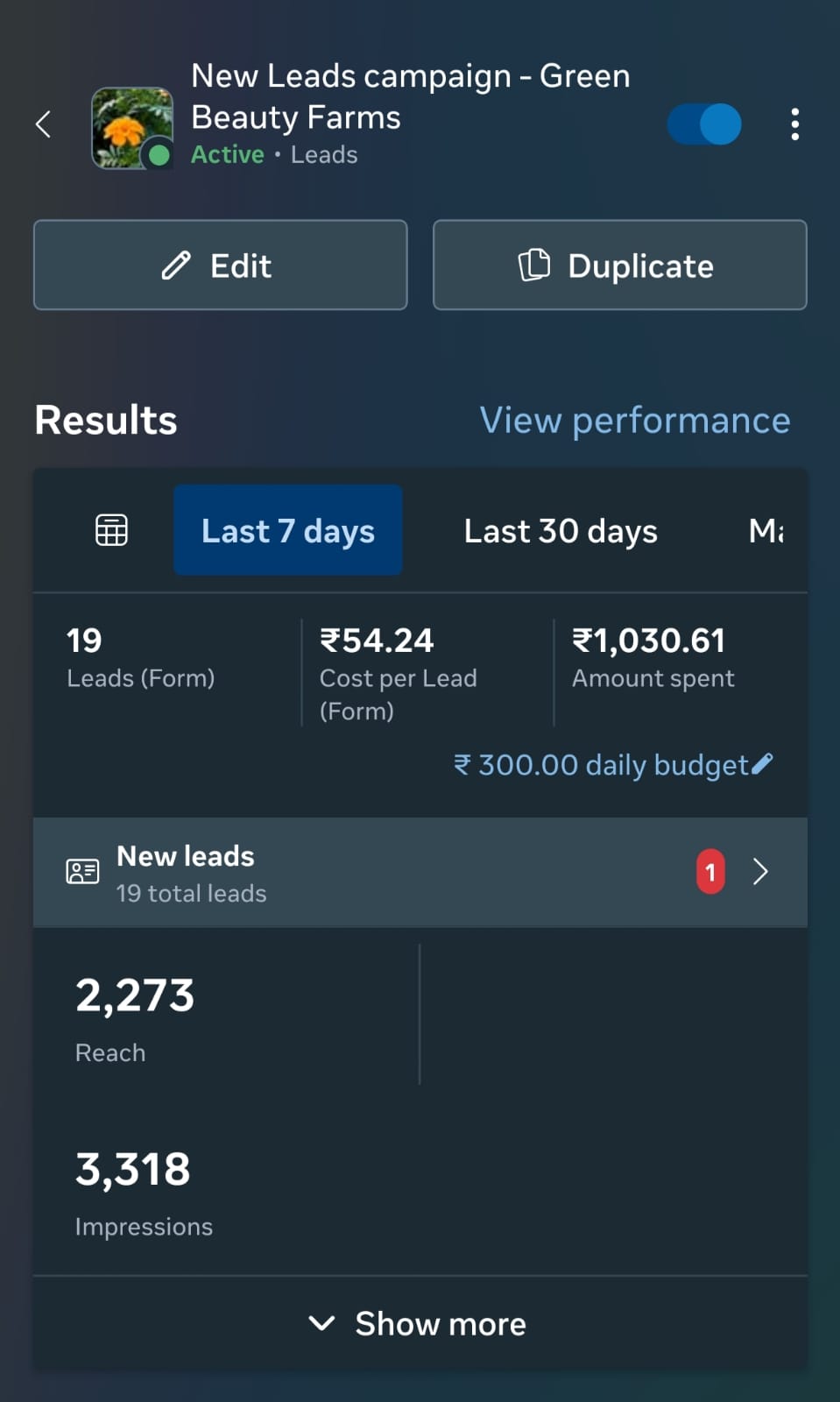Expand results with Show more
Image resolution: width=840 pixels, height=1402 pixels.
point(420,1323)
